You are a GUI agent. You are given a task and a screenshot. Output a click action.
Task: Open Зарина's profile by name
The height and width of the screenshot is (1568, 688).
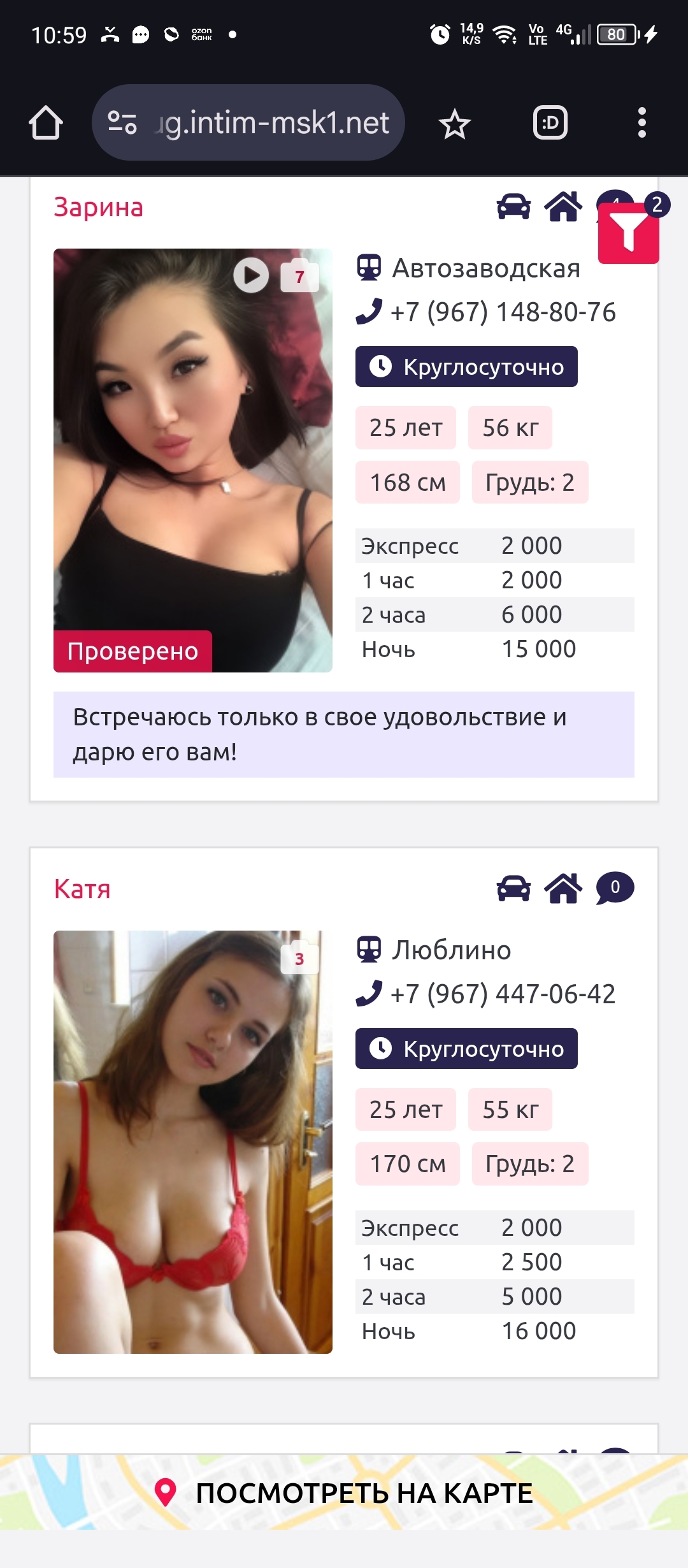tap(98, 208)
